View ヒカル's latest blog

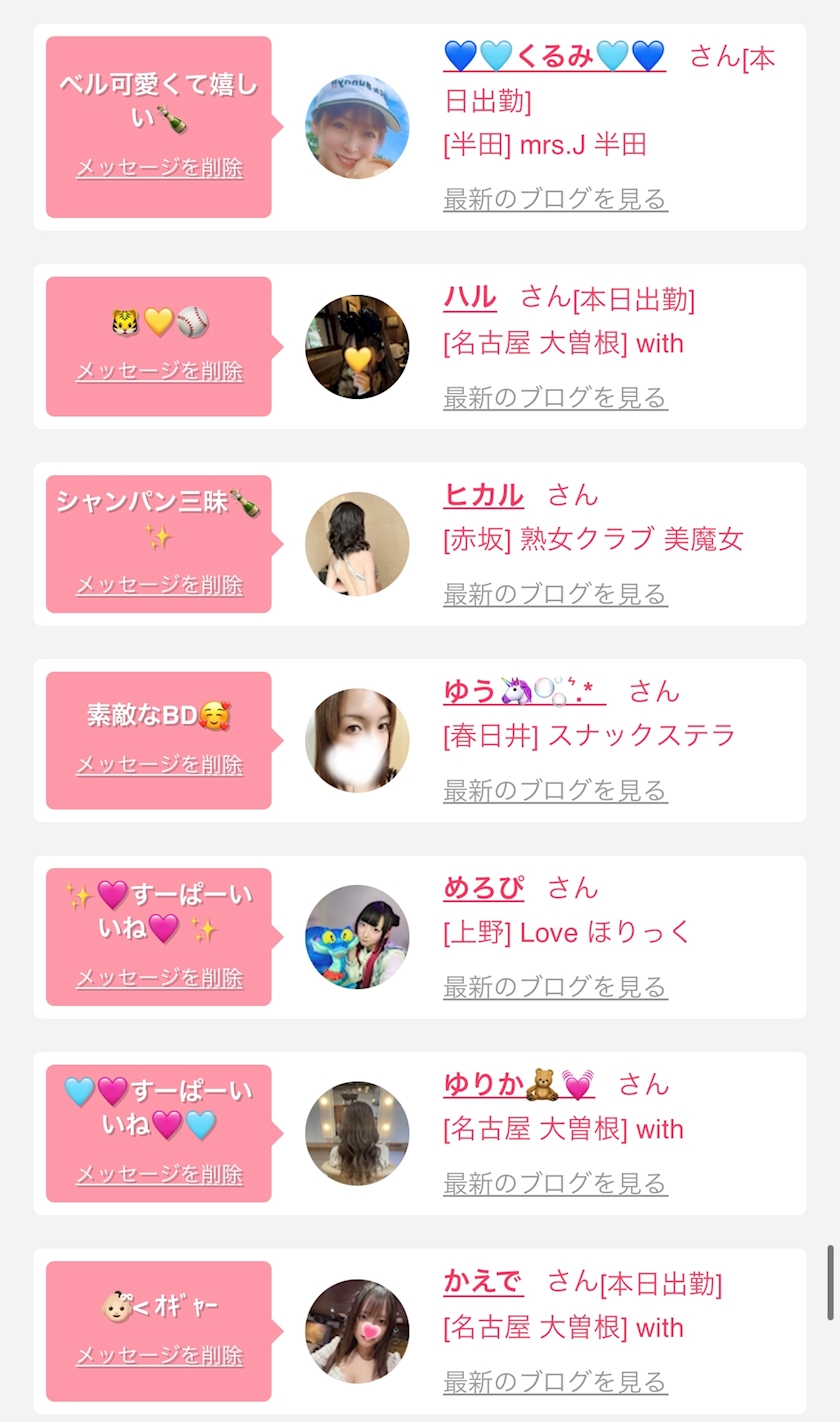coord(555,594)
